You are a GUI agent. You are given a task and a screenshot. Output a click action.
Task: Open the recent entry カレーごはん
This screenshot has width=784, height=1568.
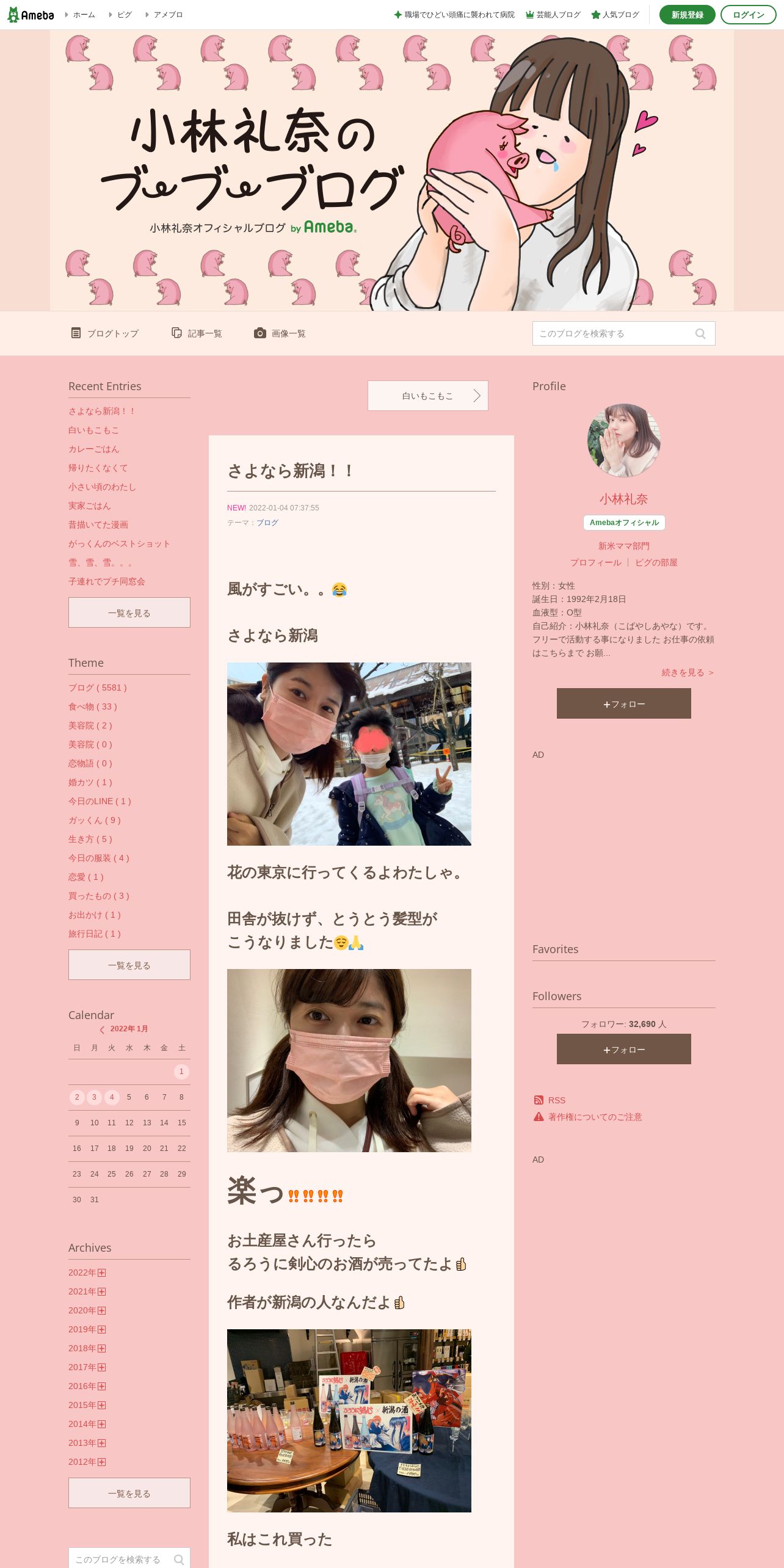tap(94, 449)
